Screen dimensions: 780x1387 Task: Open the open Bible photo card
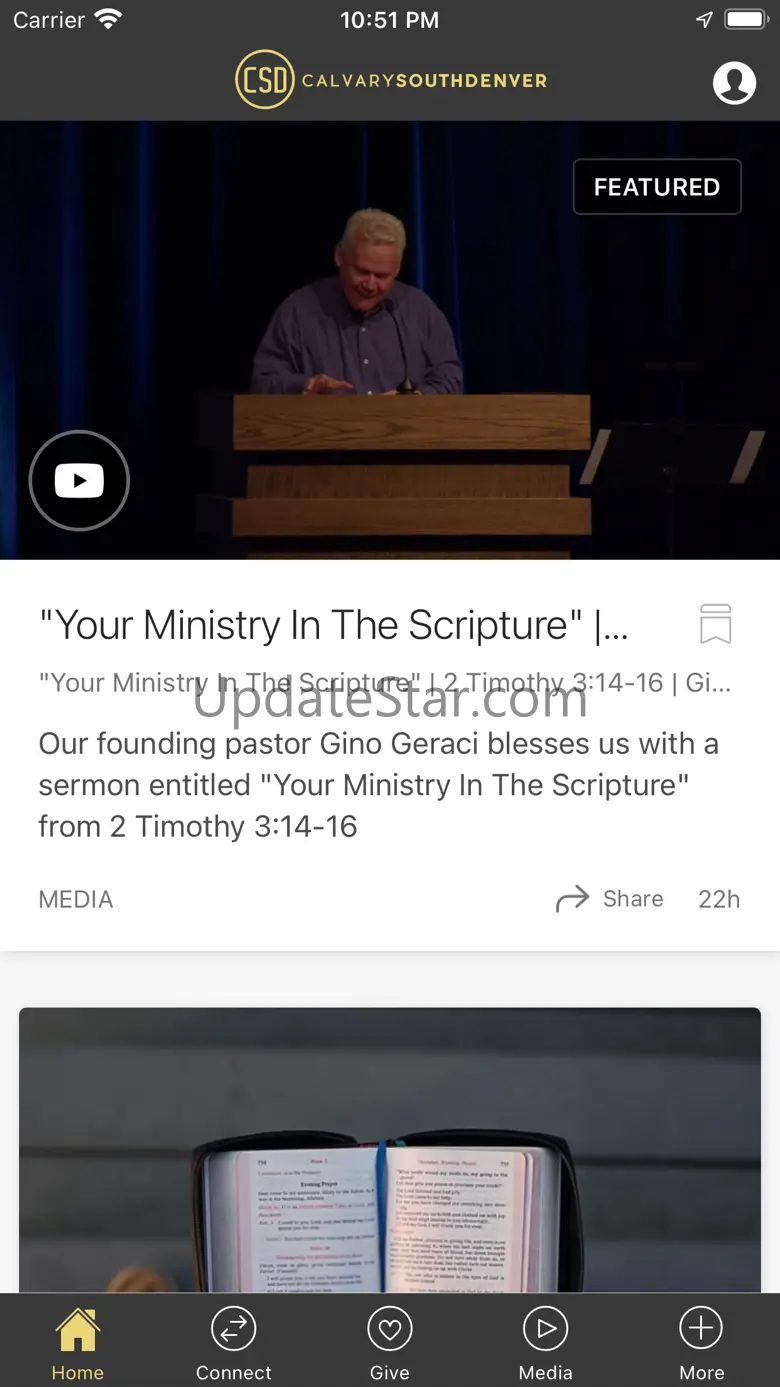(390, 1150)
